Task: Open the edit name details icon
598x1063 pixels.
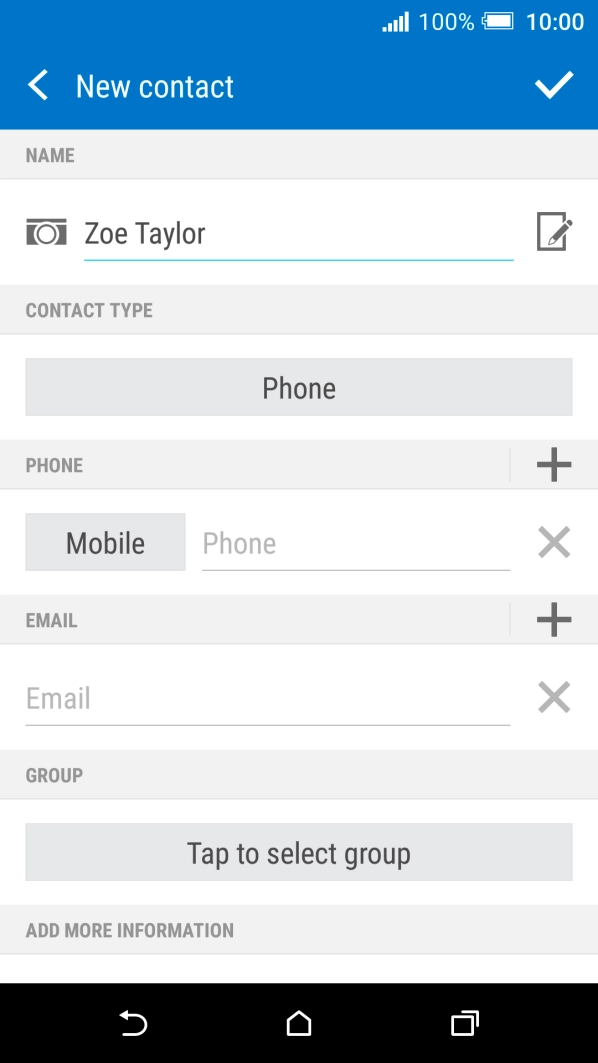Action: 555,232
